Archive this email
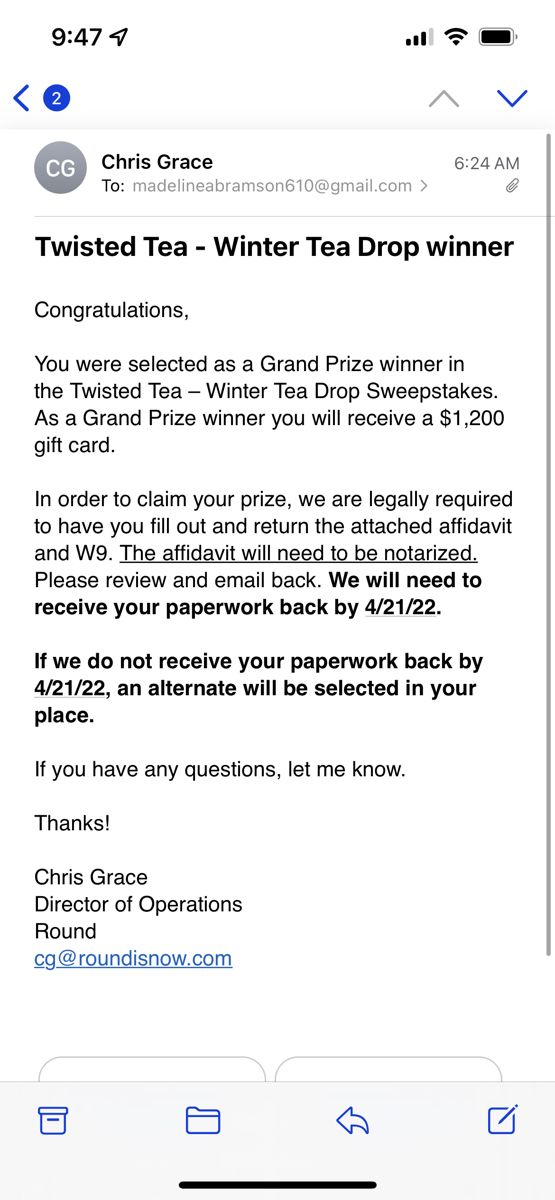The image size is (555, 1200). pyautogui.click(x=53, y=1121)
